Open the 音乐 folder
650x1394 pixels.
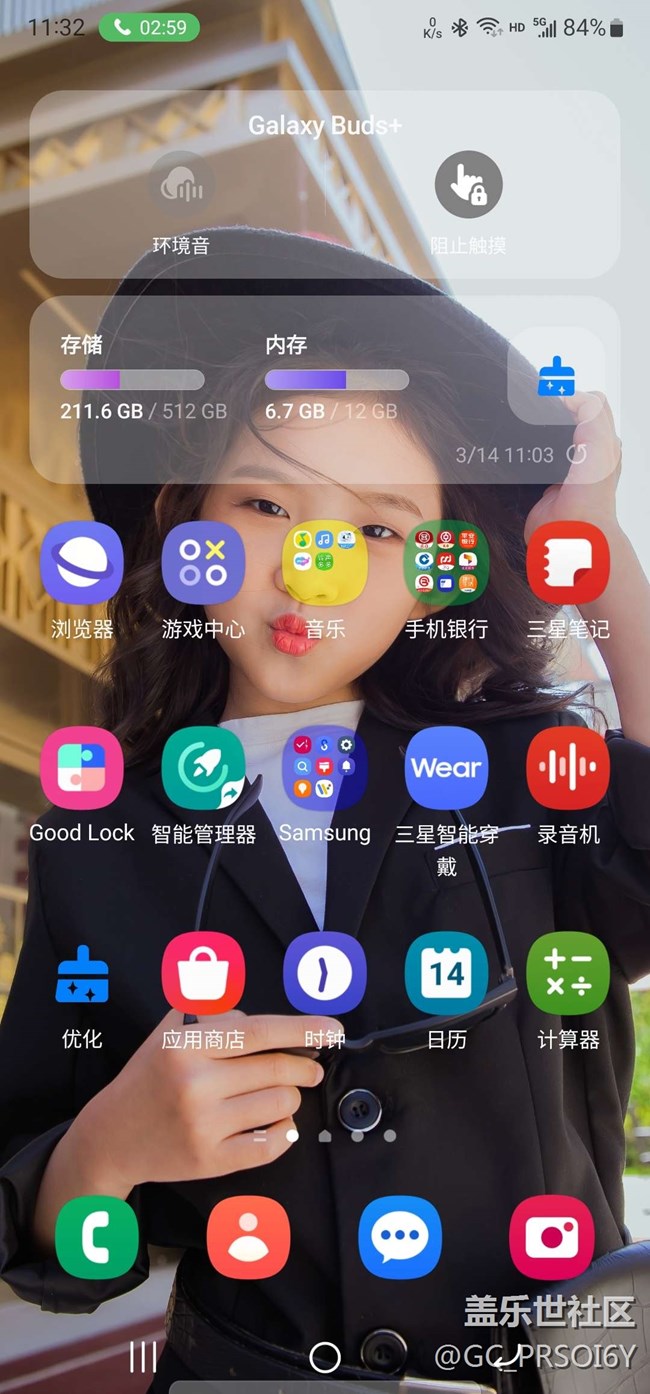325,563
